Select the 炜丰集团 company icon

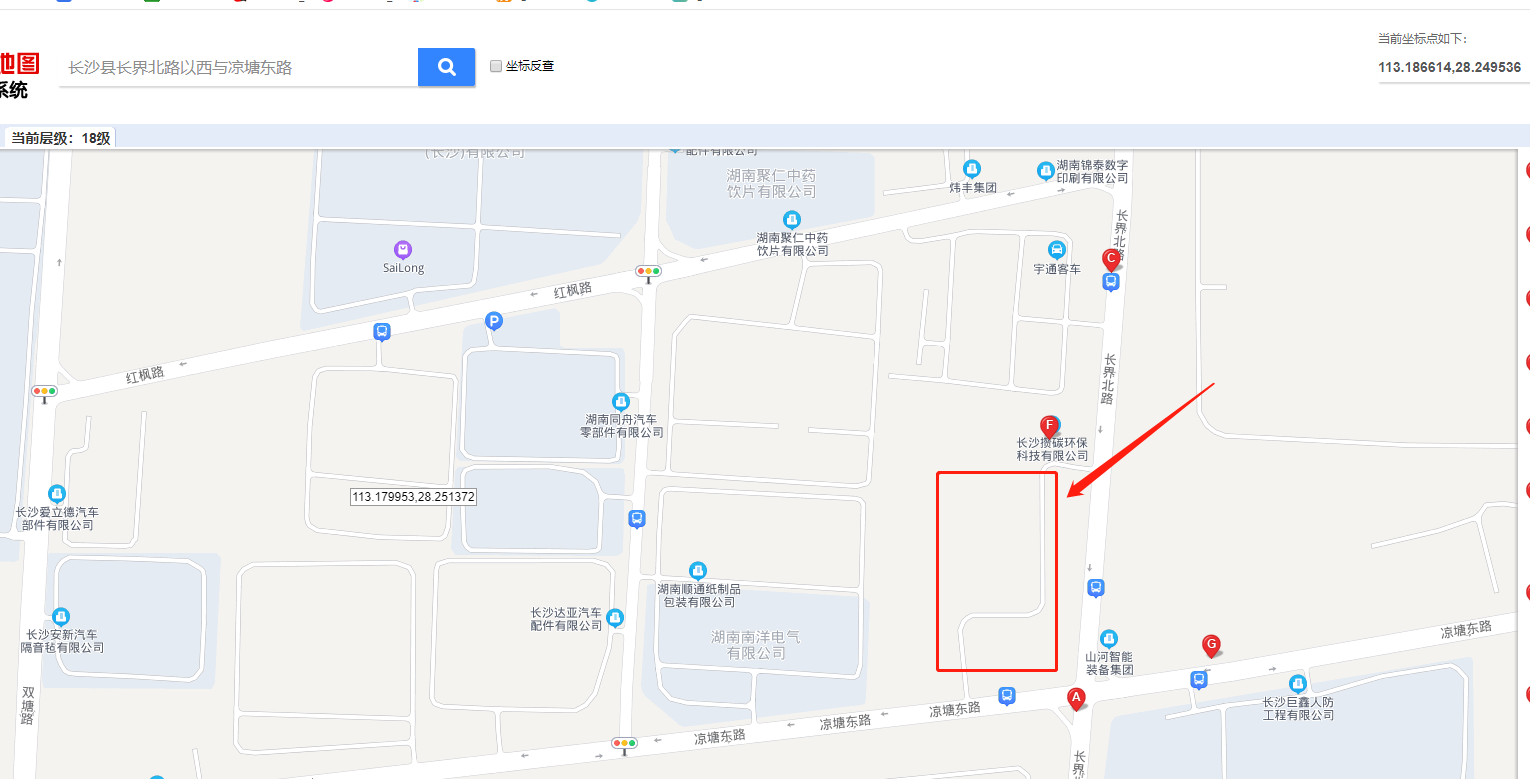click(971, 168)
